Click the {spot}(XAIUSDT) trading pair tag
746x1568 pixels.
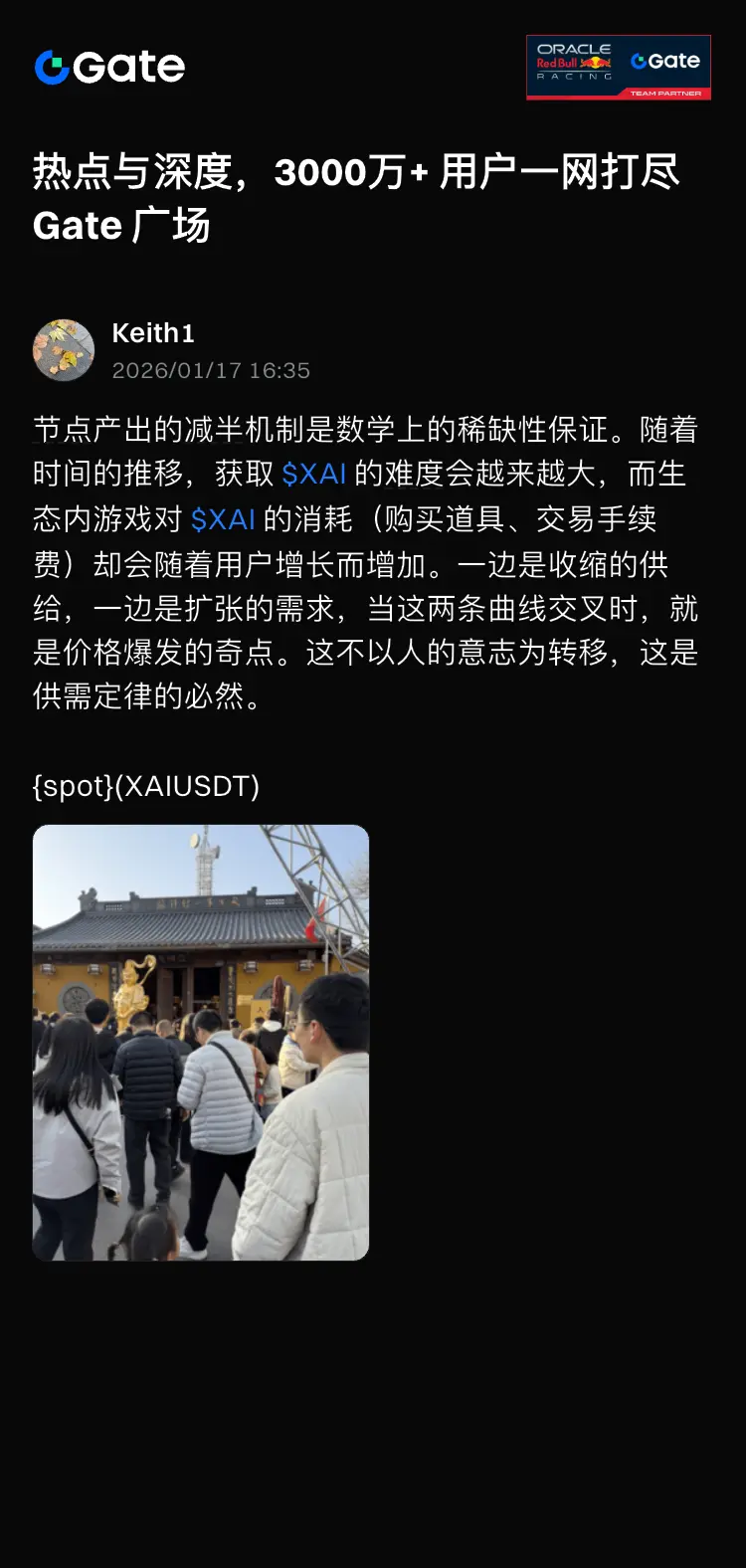pos(146,786)
